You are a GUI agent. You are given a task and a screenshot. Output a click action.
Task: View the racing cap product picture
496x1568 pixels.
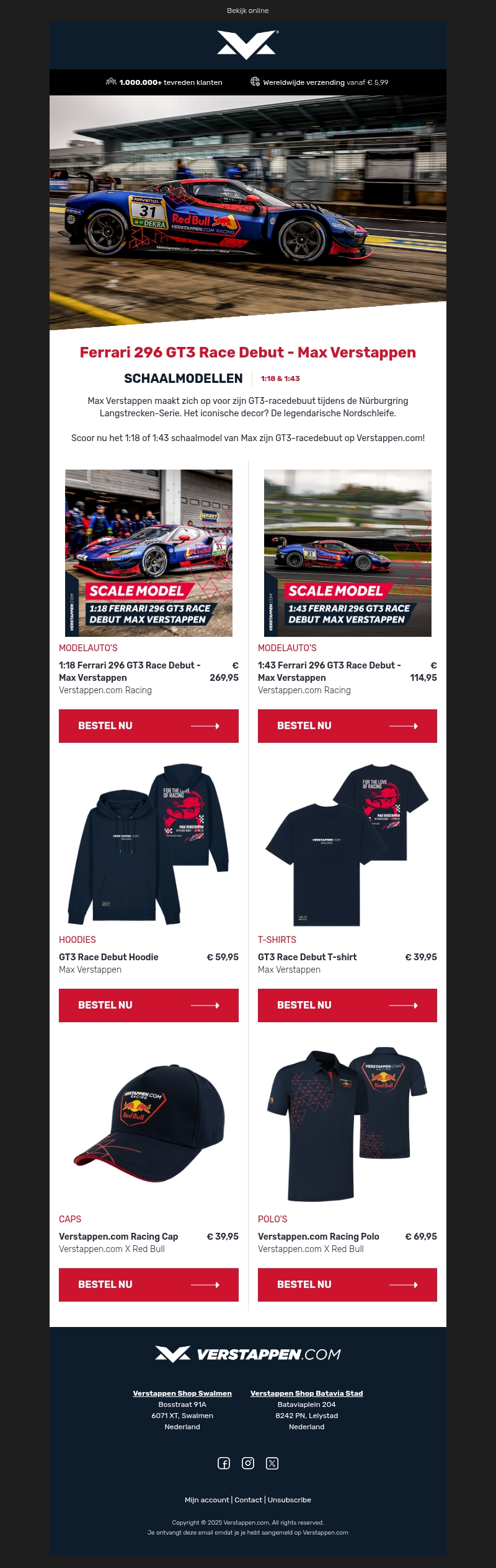[148, 1123]
